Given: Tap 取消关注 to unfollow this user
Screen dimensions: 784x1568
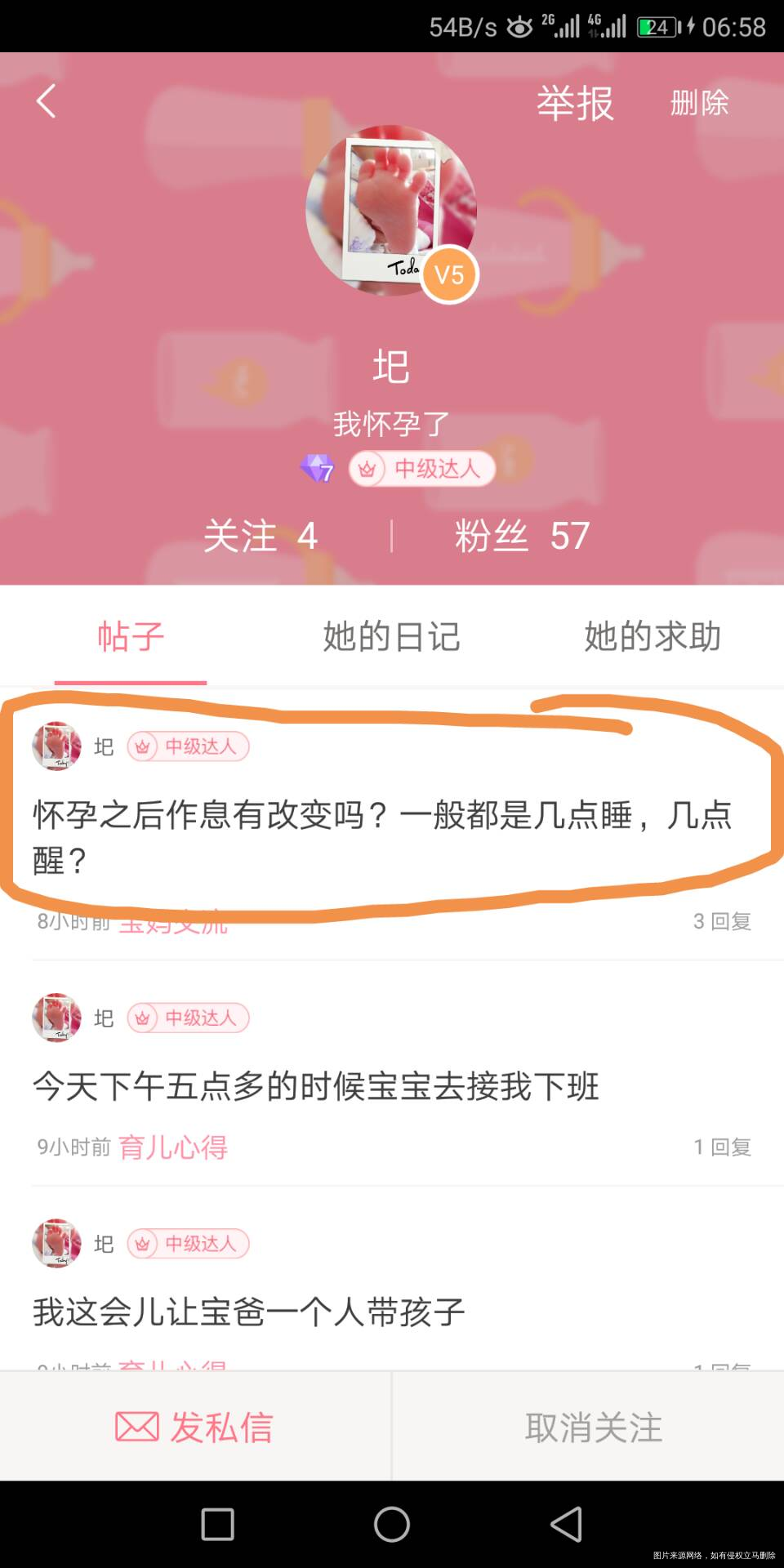Looking at the screenshot, I should tap(594, 1425).
